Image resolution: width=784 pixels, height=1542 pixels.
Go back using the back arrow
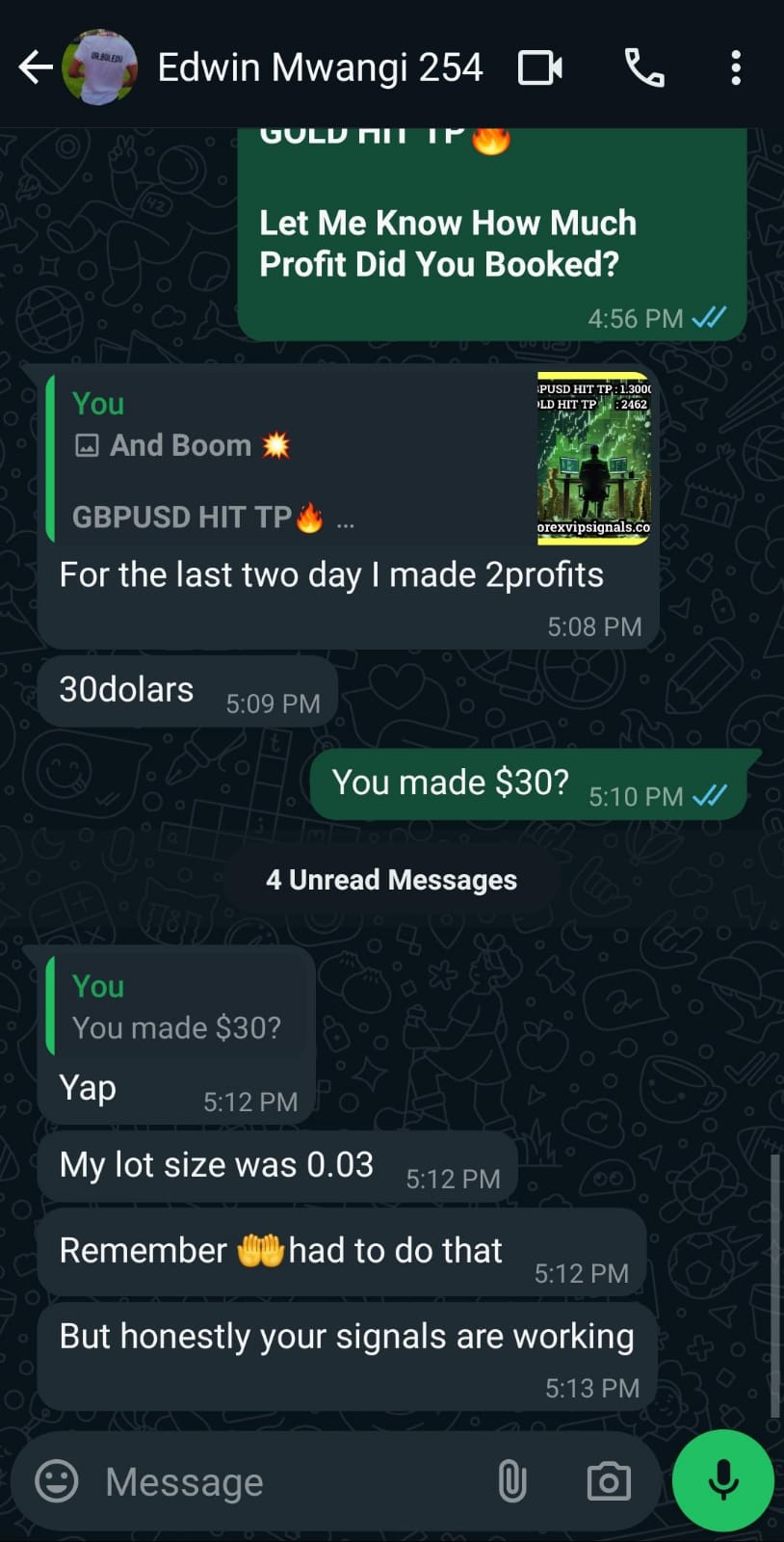pos(35,67)
